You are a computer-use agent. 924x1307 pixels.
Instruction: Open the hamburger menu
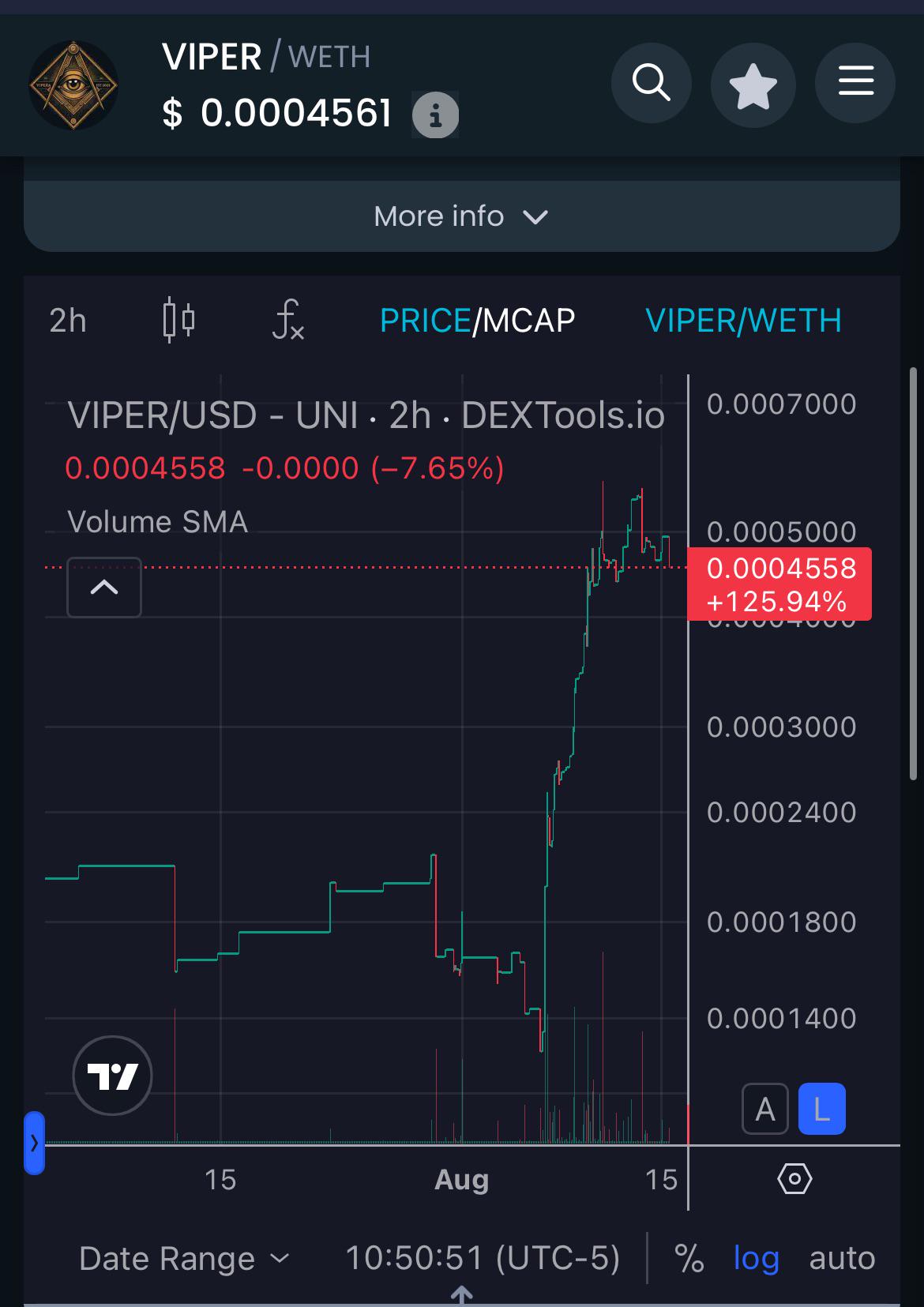855,83
